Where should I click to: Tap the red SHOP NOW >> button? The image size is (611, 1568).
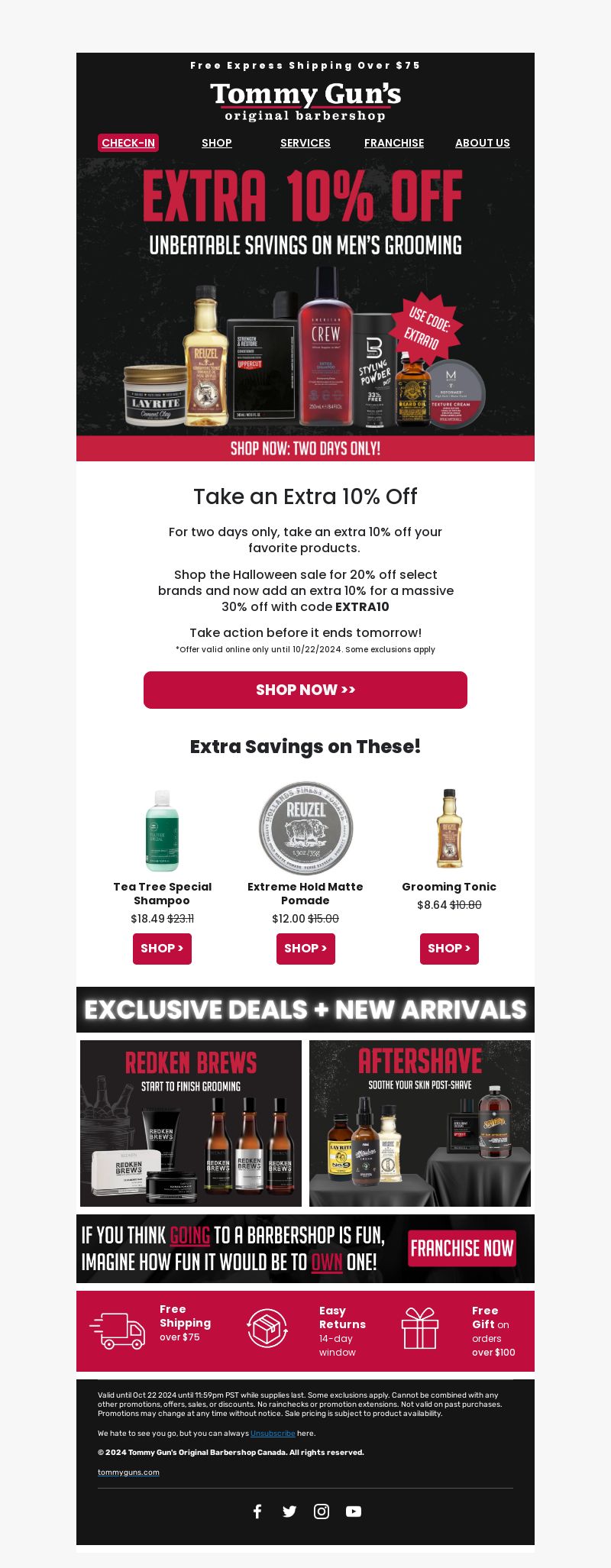pyautogui.click(x=305, y=690)
